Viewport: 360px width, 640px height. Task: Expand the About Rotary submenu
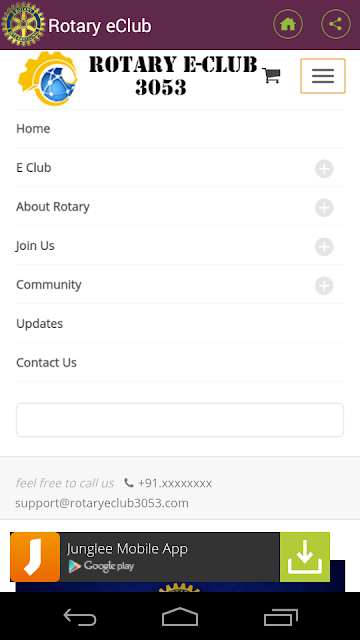(x=324, y=208)
